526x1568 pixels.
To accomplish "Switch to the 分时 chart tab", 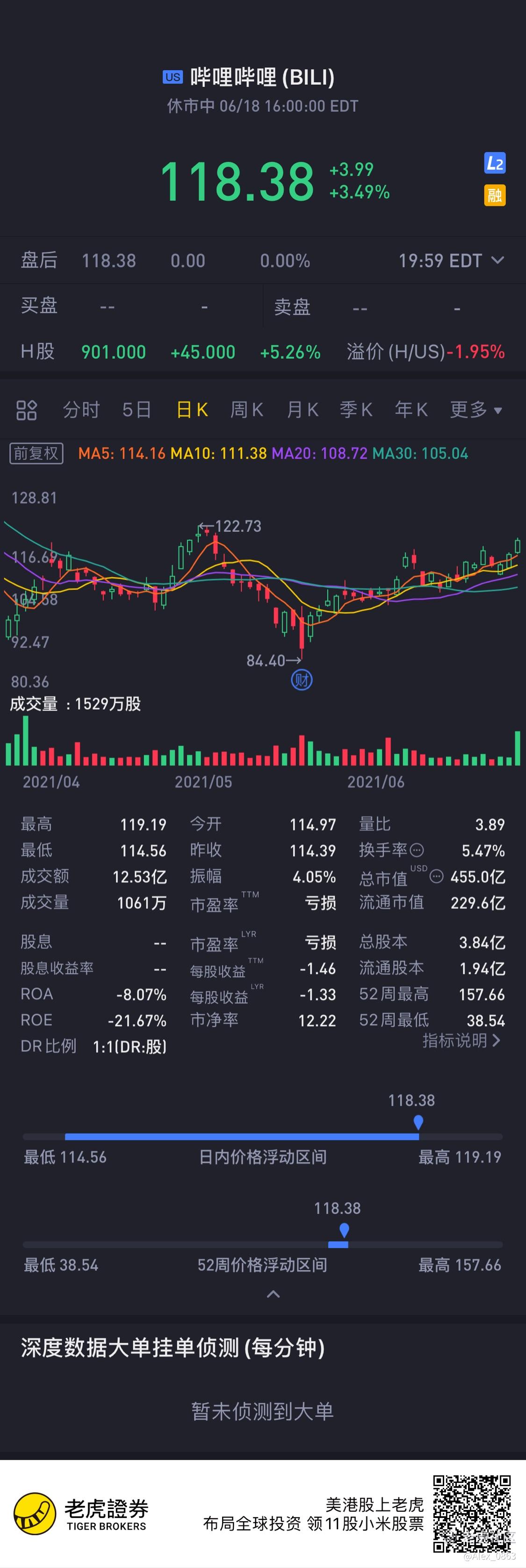I will click(x=81, y=410).
